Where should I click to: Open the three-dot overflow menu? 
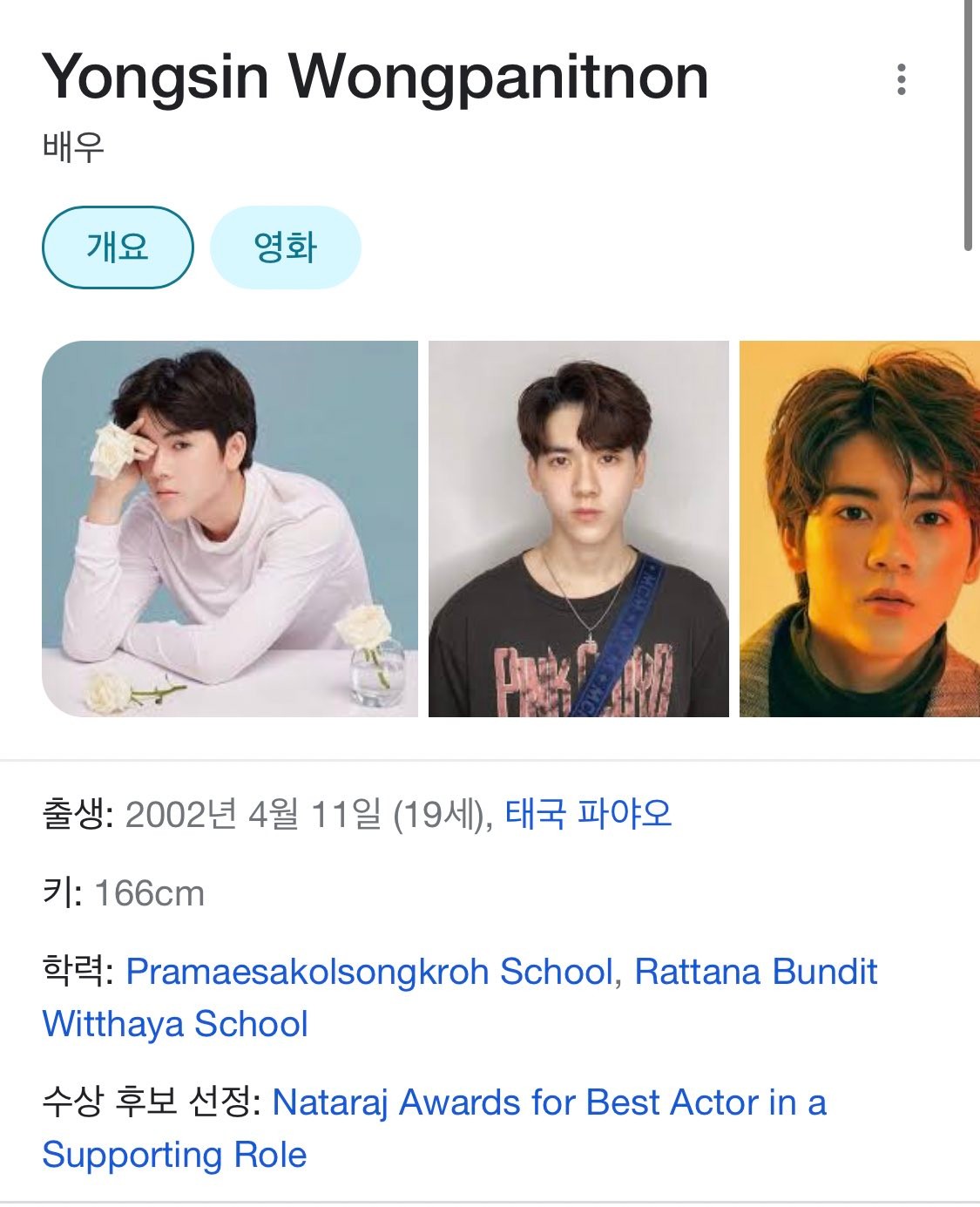point(901,79)
